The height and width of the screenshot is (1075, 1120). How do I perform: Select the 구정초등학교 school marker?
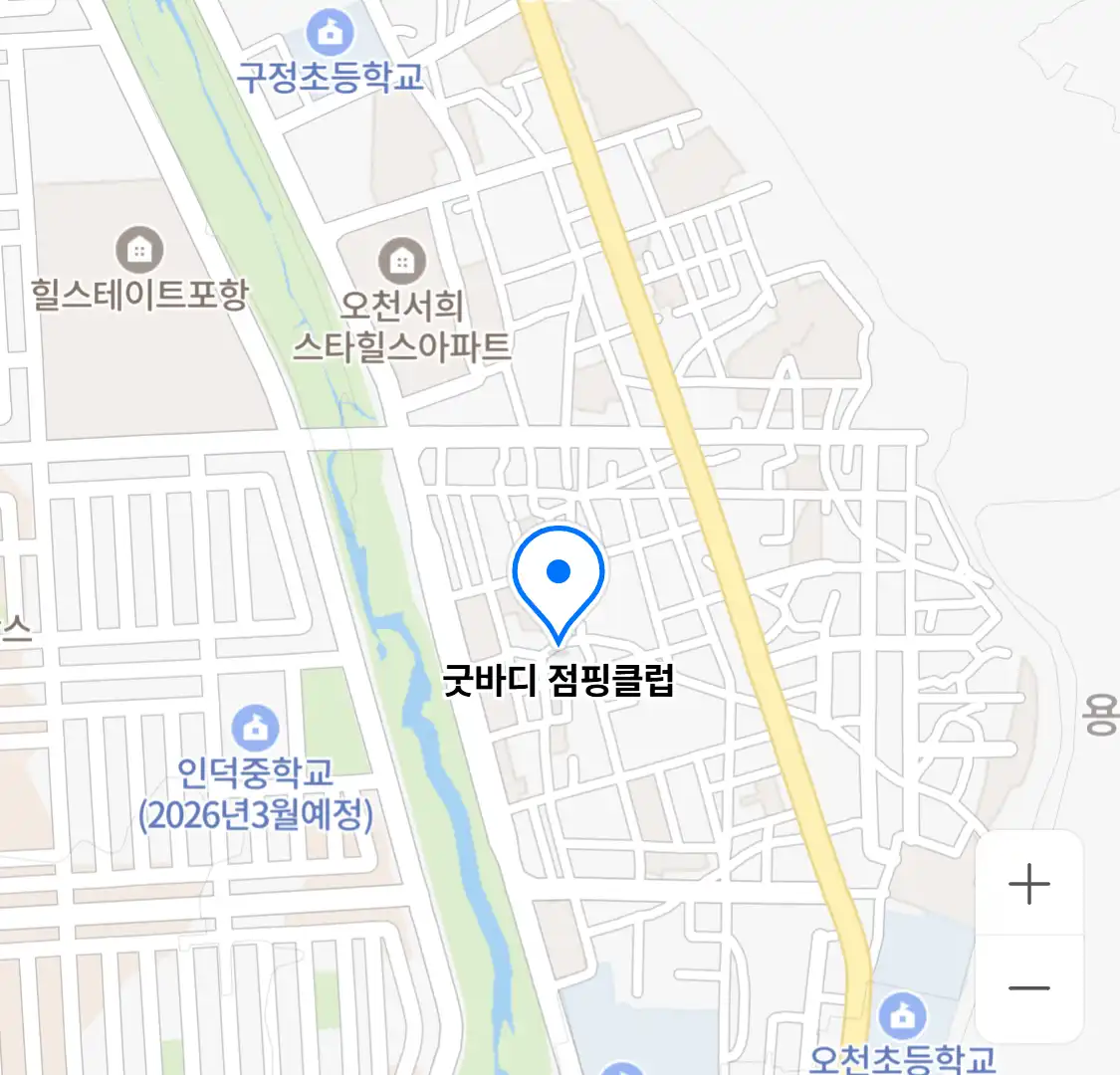(329, 34)
